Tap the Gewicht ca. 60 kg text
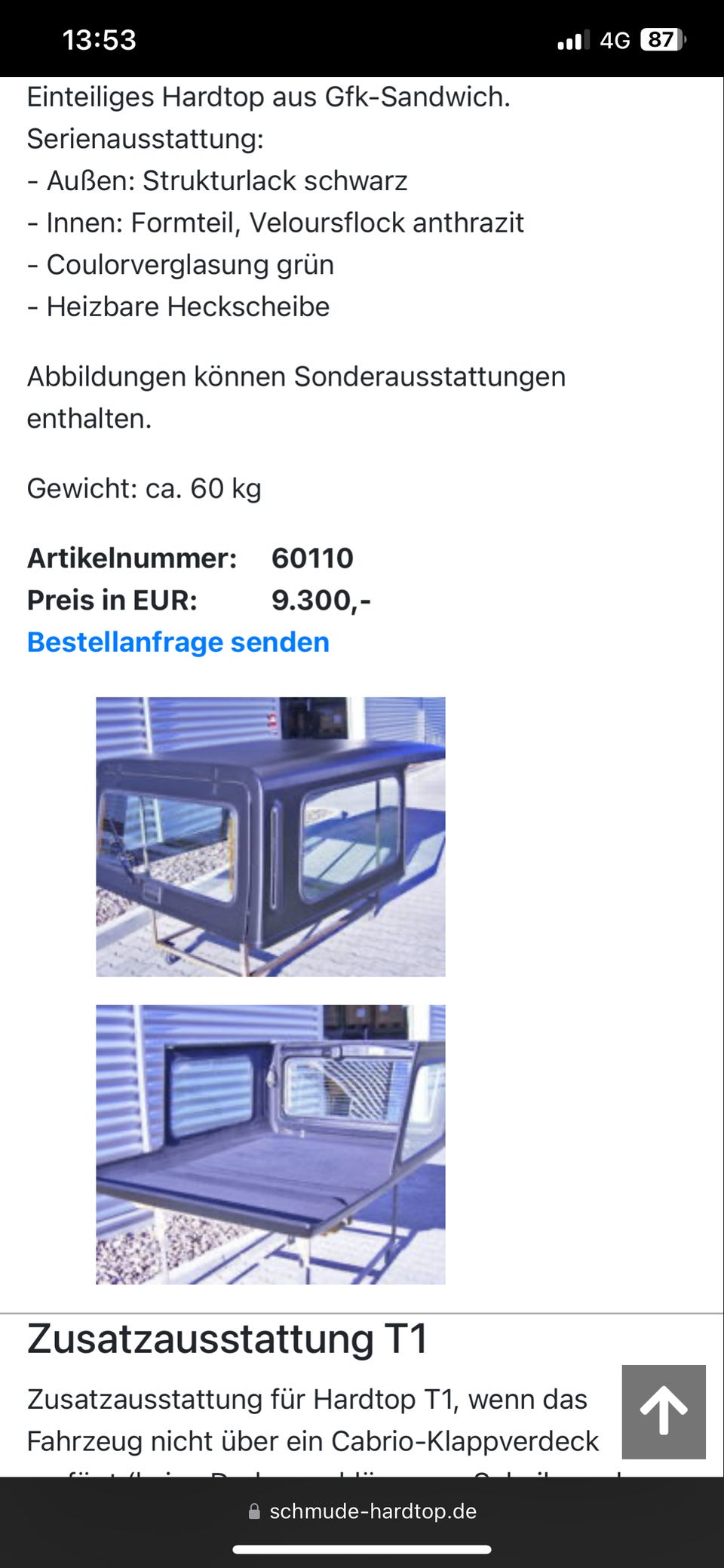The image size is (724, 1568). 143,489
